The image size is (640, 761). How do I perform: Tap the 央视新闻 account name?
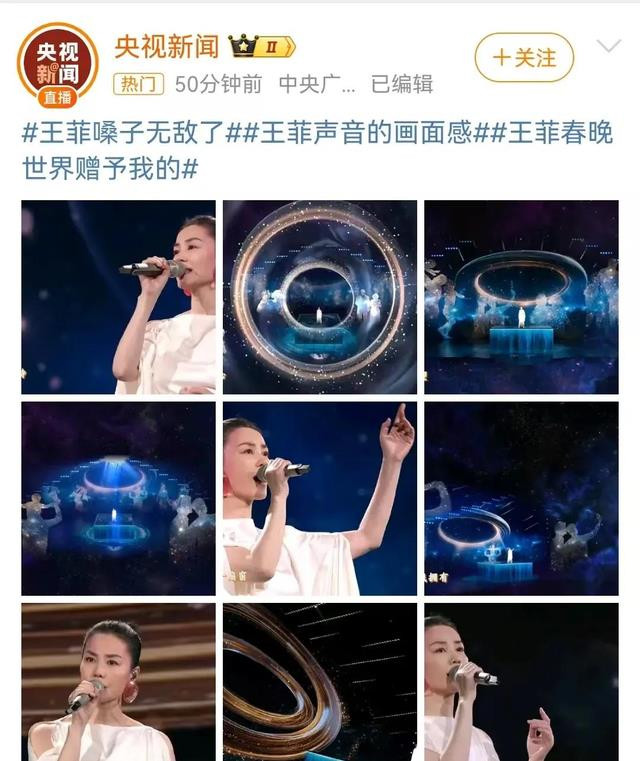pyautogui.click(x=166, y=47)
